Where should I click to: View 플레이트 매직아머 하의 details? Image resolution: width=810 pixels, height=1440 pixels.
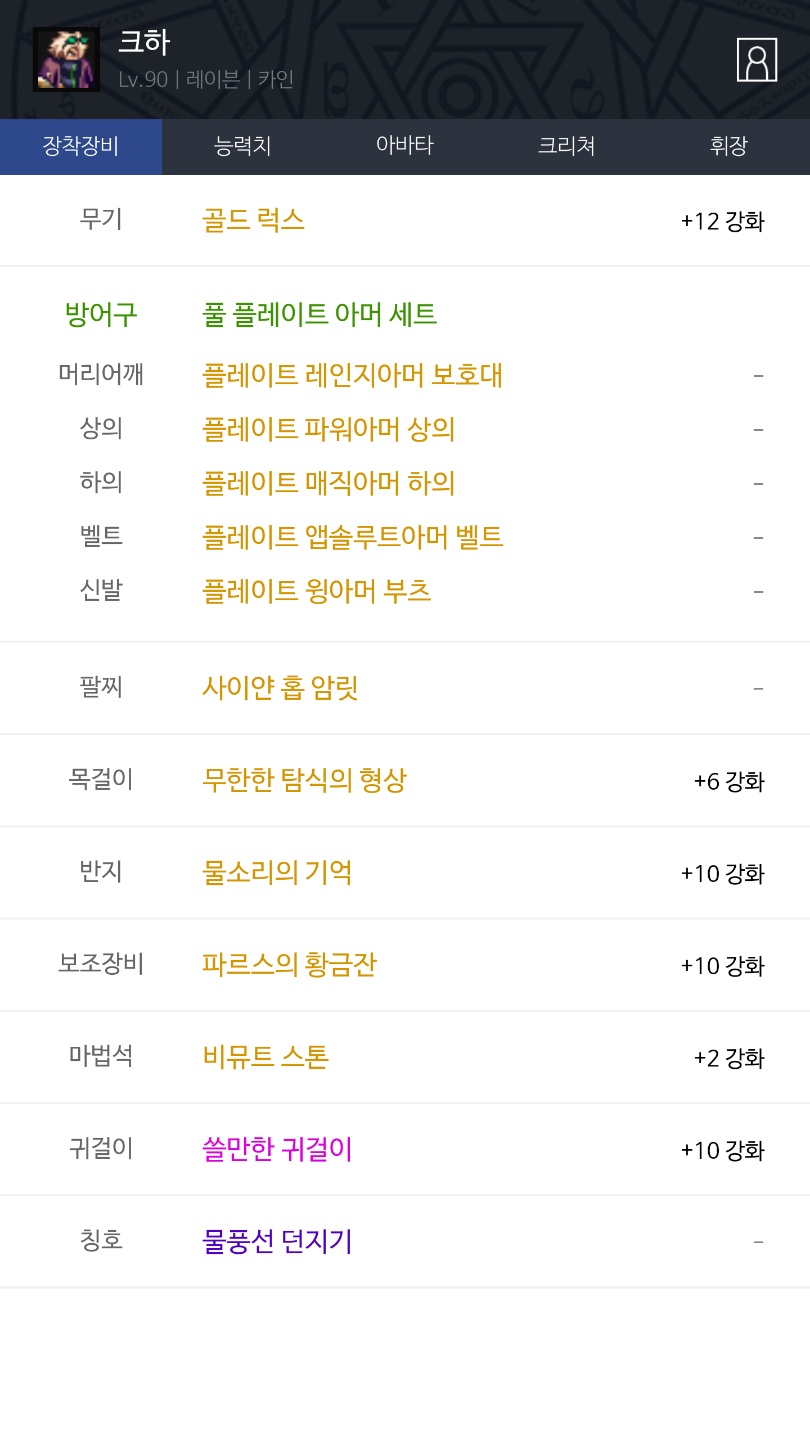(x=328, y=483)
